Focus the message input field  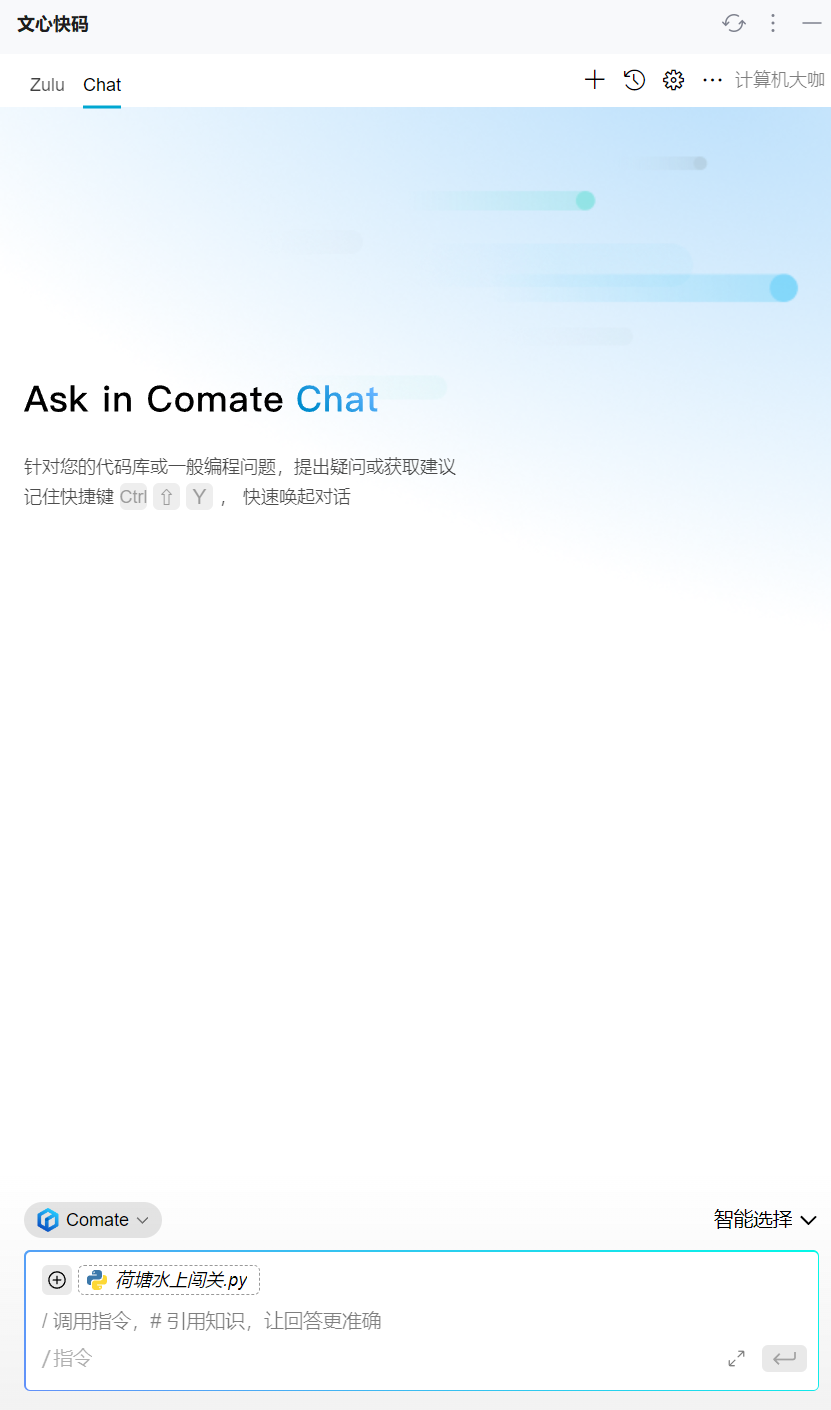tap(380, 1340)
